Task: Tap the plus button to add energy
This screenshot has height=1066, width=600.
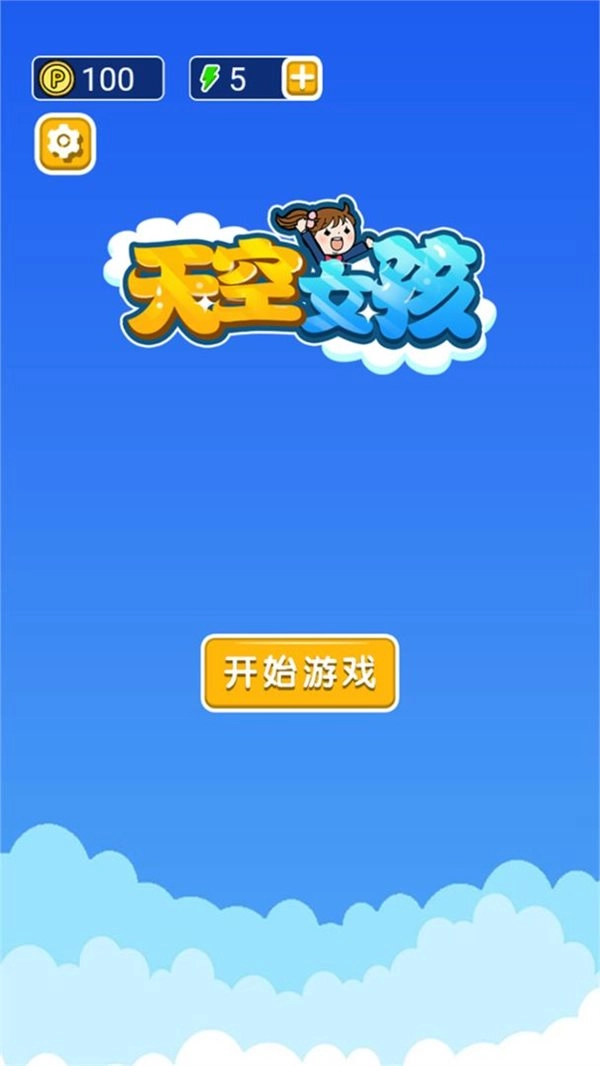Action: pyautogui.click(x=302, y=78)
